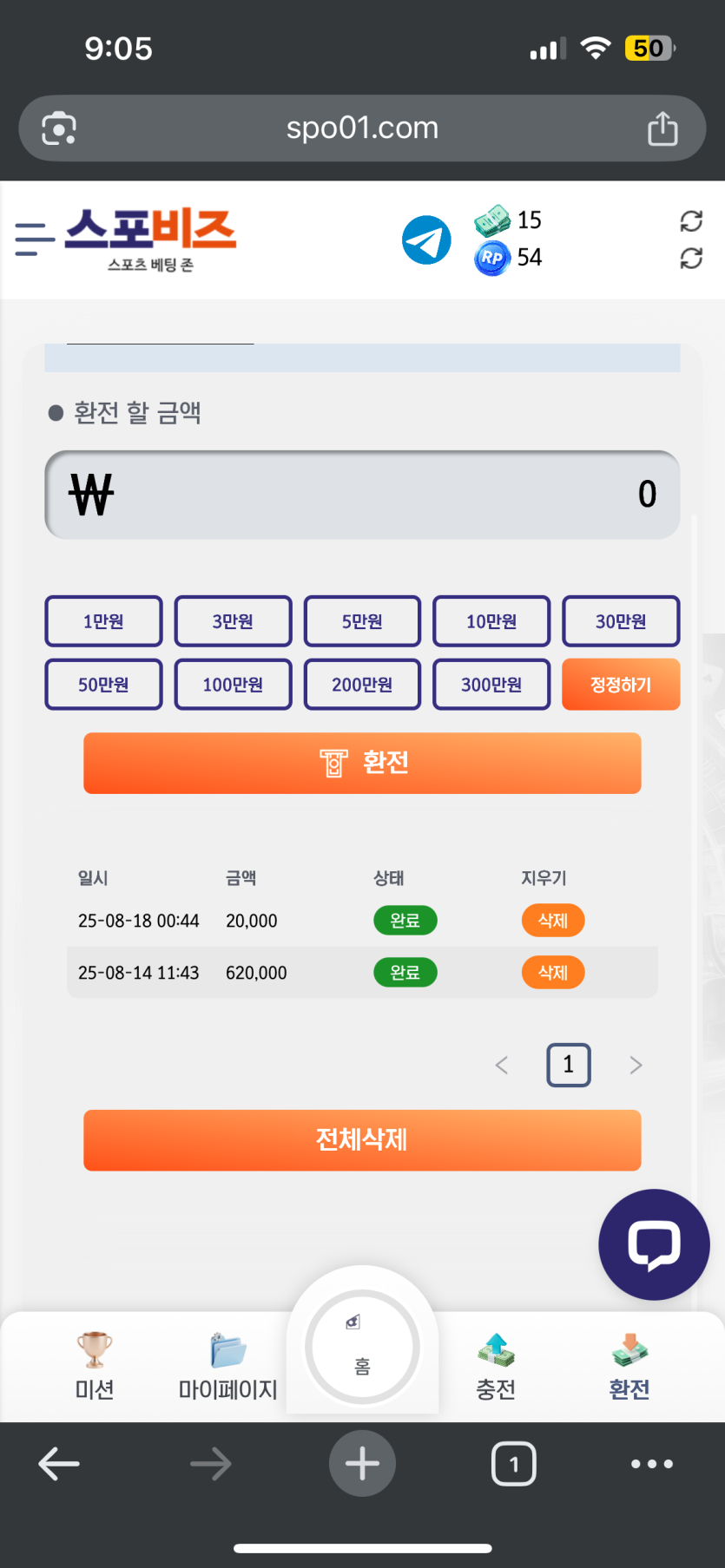The width and height of the screenshot is (725, 1568).
Task: Go to the next page arrow
Action: click(636, 1065)
